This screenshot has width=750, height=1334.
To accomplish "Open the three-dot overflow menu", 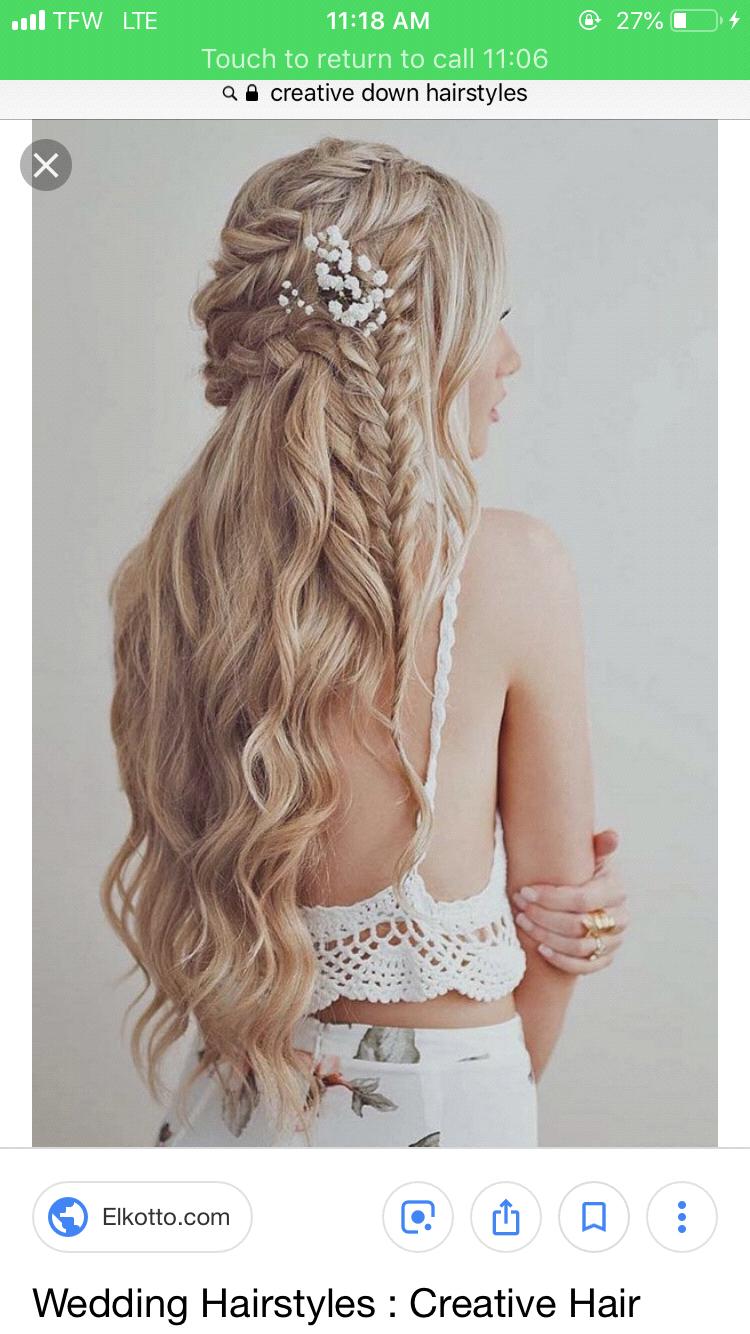I will [682, 1217].
